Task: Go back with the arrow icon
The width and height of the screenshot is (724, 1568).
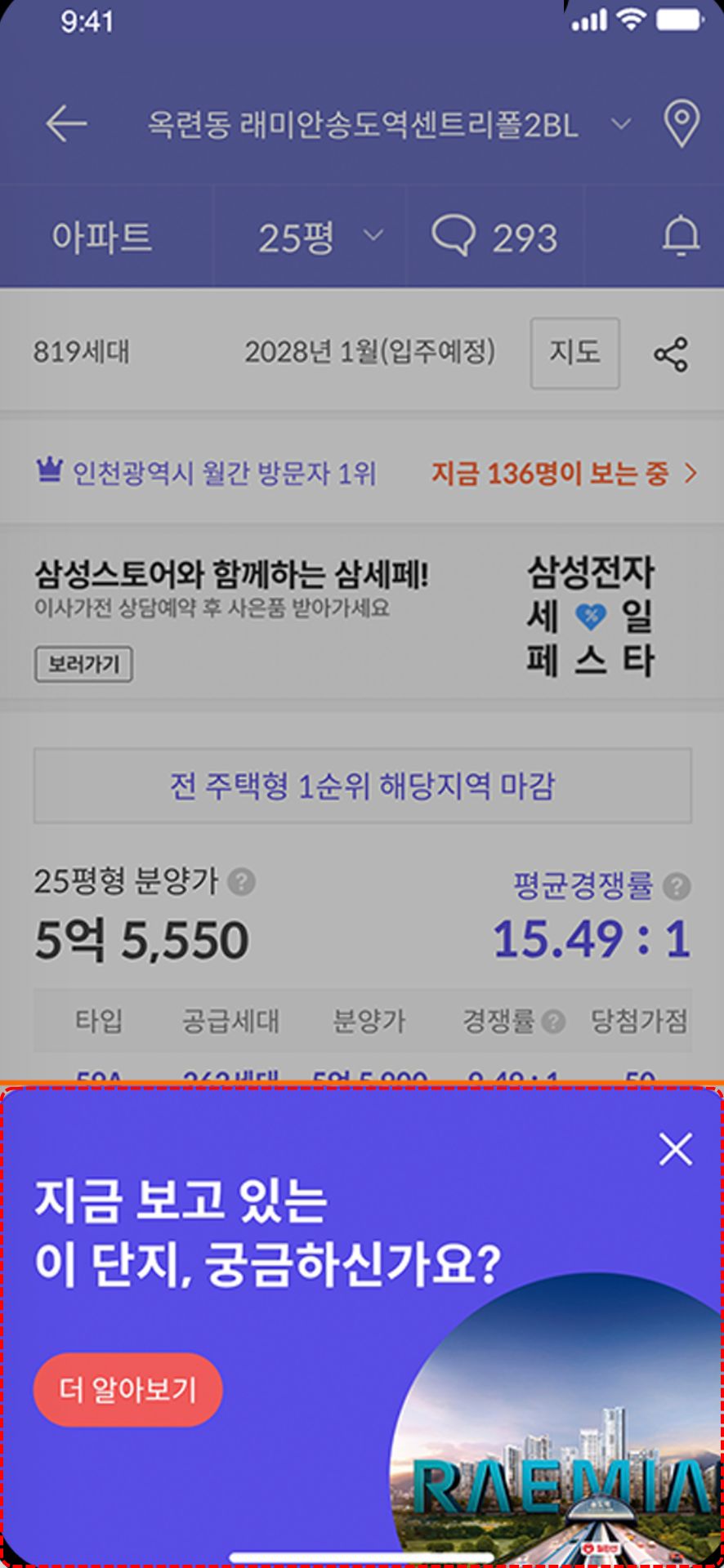Action: 66,124
